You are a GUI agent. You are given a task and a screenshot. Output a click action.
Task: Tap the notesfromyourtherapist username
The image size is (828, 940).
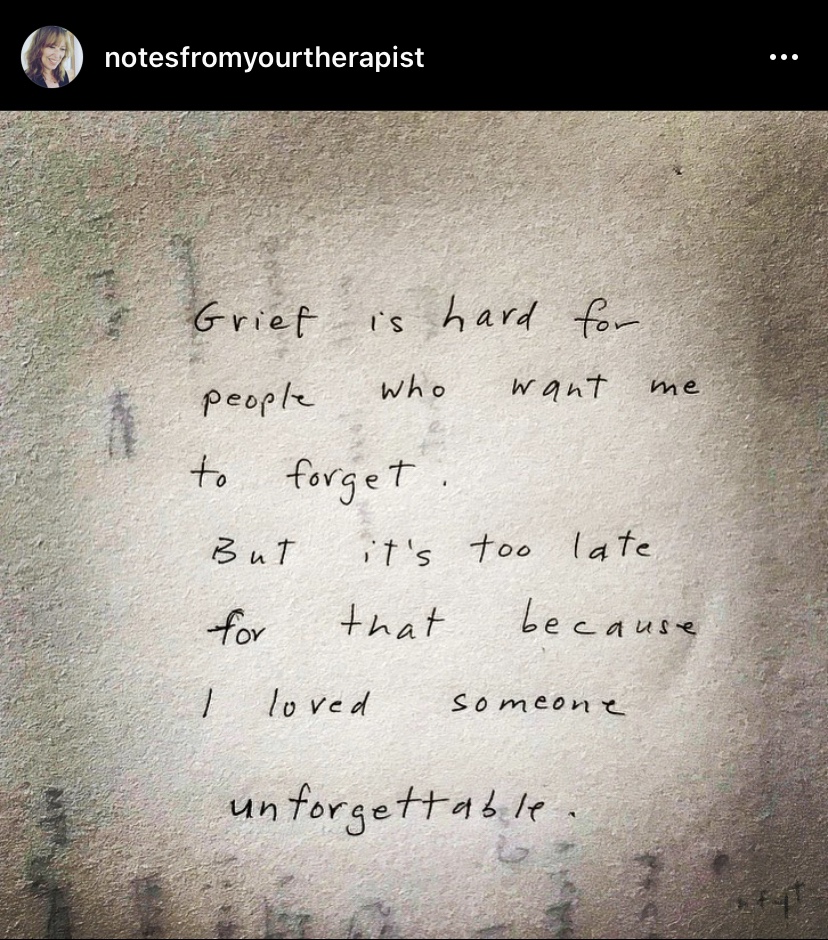(x=264, y=57)
